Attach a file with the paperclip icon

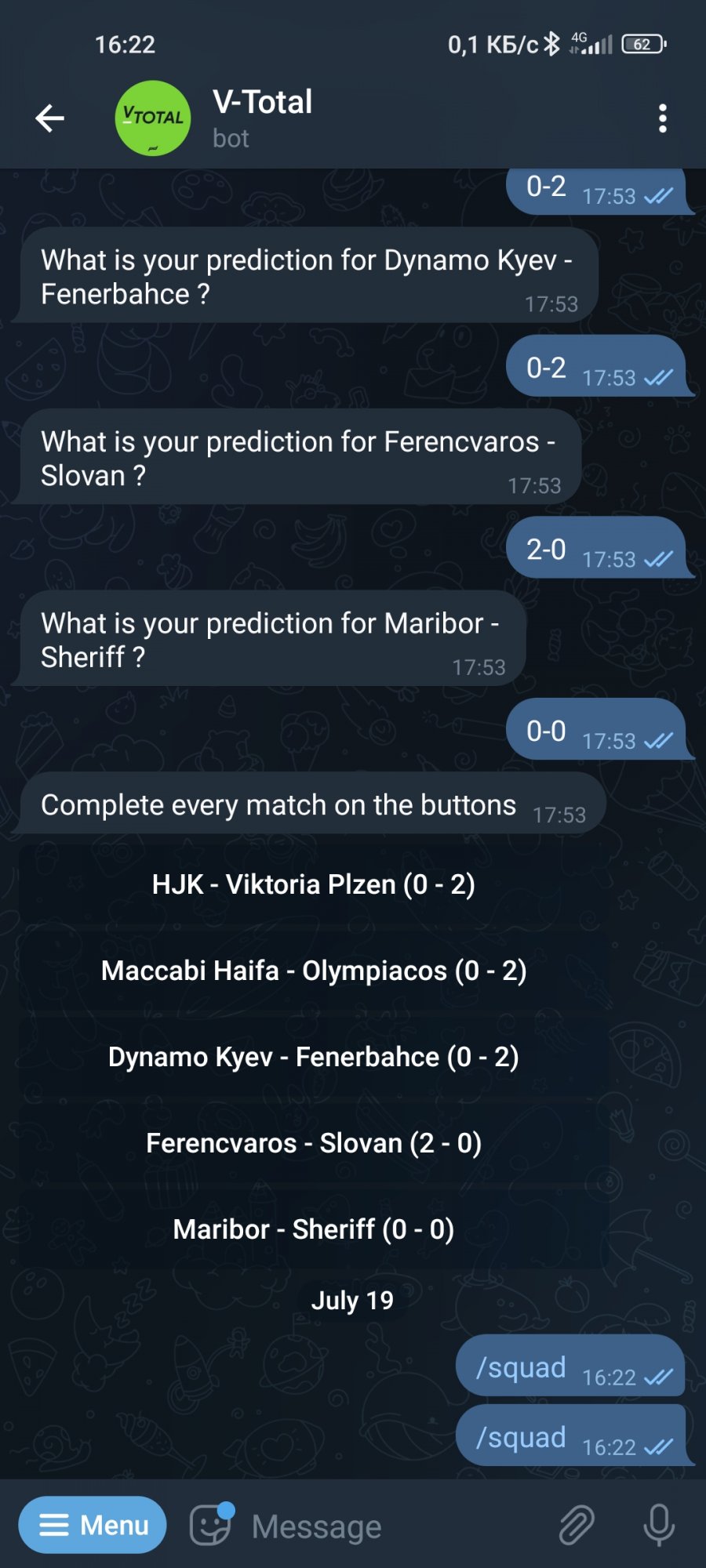pos(577,1526)
